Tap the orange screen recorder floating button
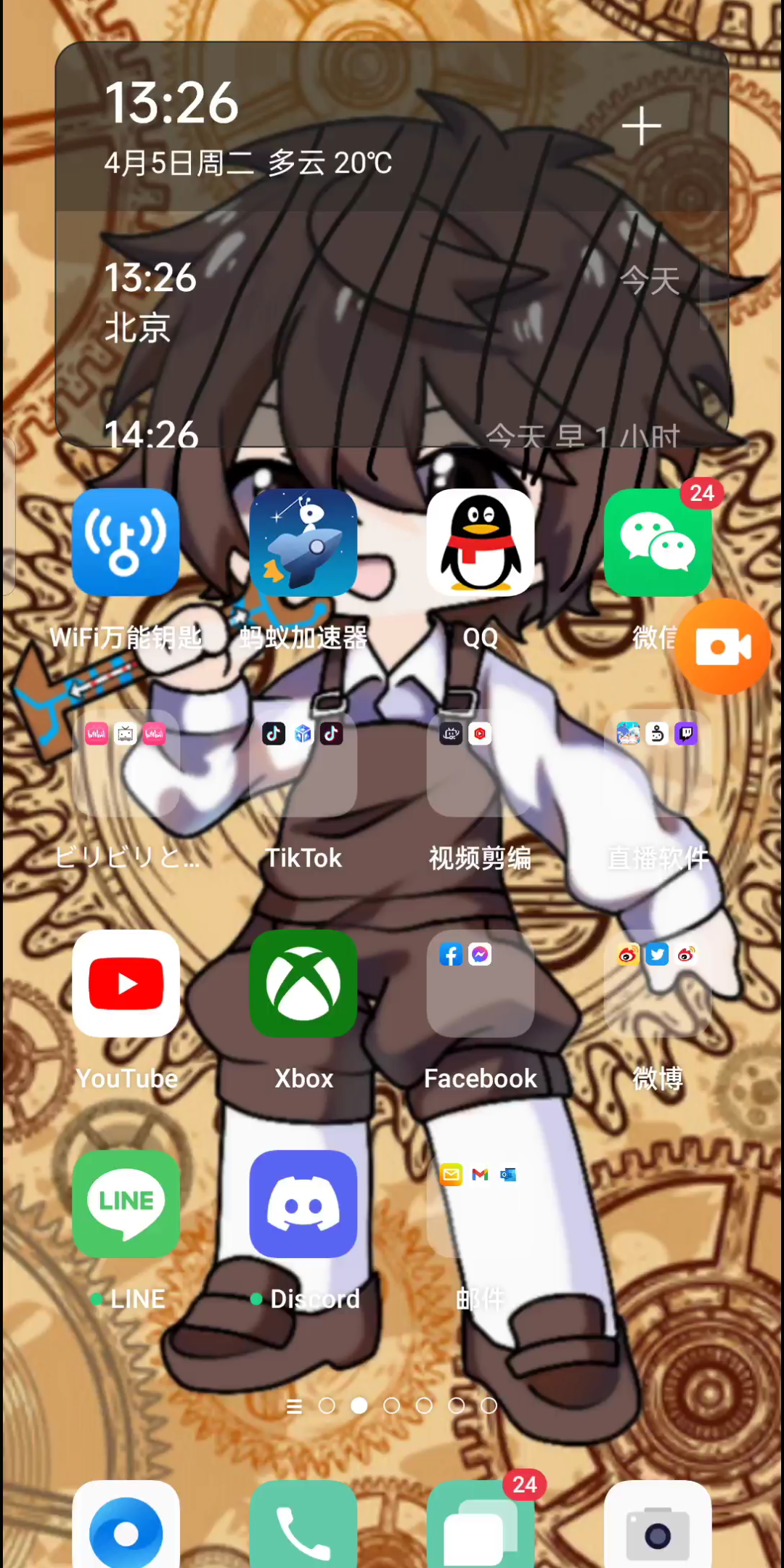 722,647
